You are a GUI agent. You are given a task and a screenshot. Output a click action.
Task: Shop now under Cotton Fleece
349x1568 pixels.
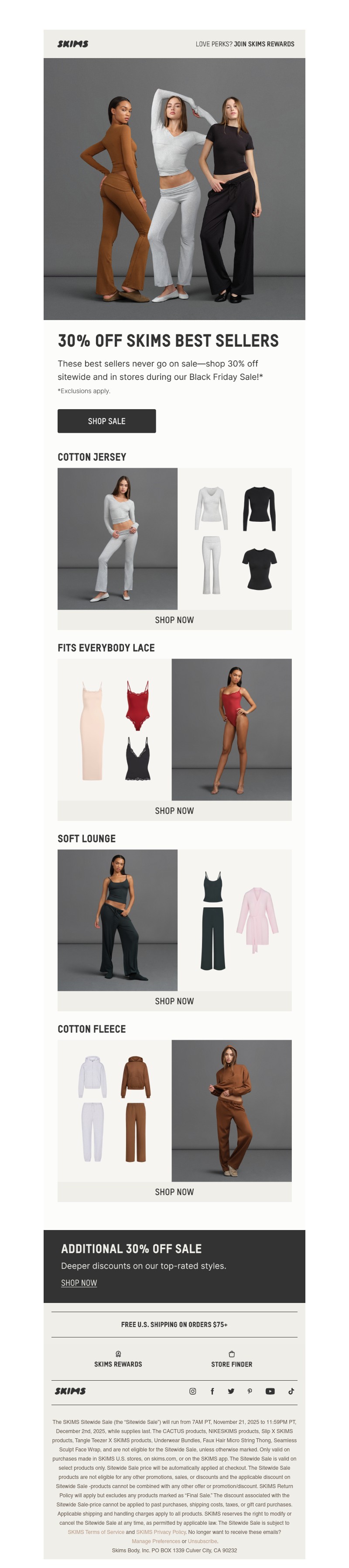pos(174,1191)
